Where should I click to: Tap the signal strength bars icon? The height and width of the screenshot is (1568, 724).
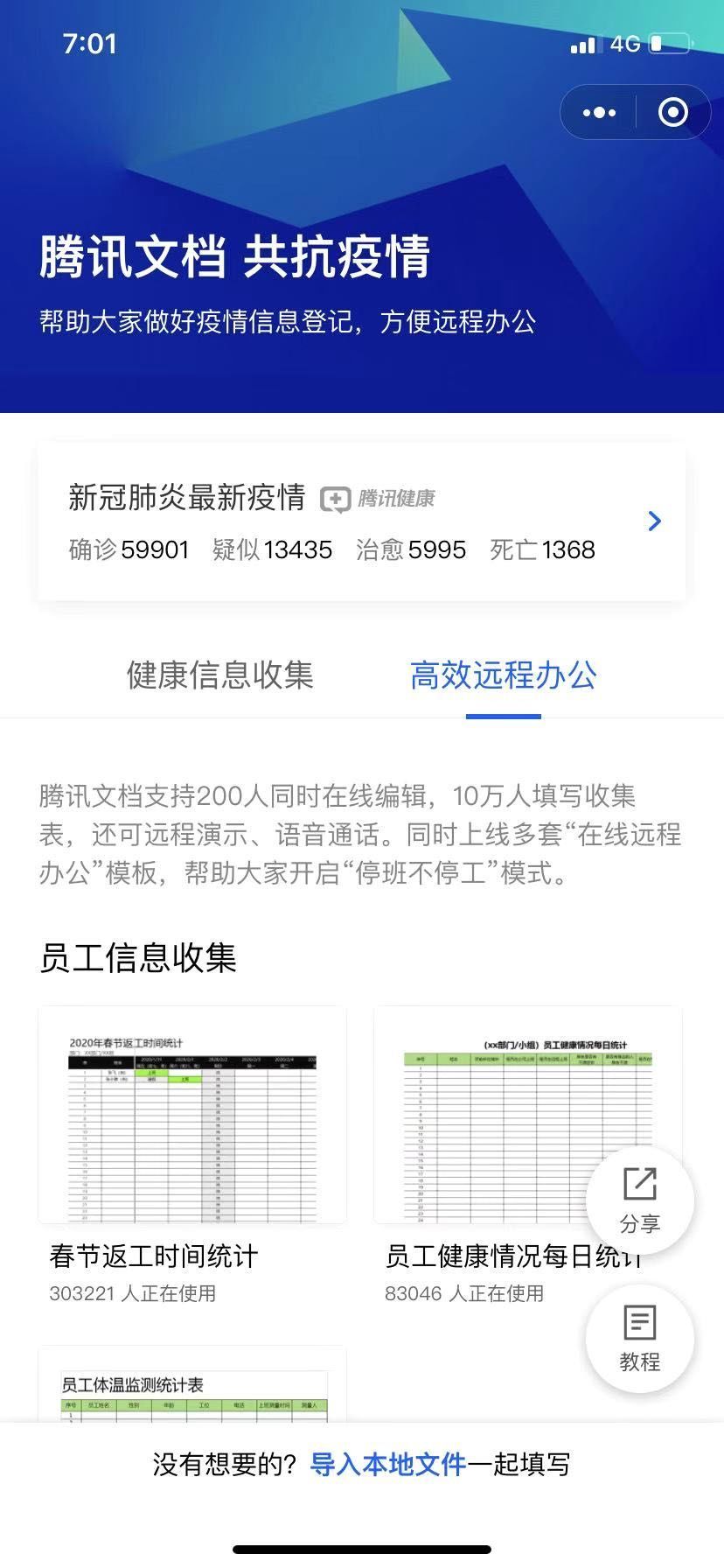(x=585, y=43)
